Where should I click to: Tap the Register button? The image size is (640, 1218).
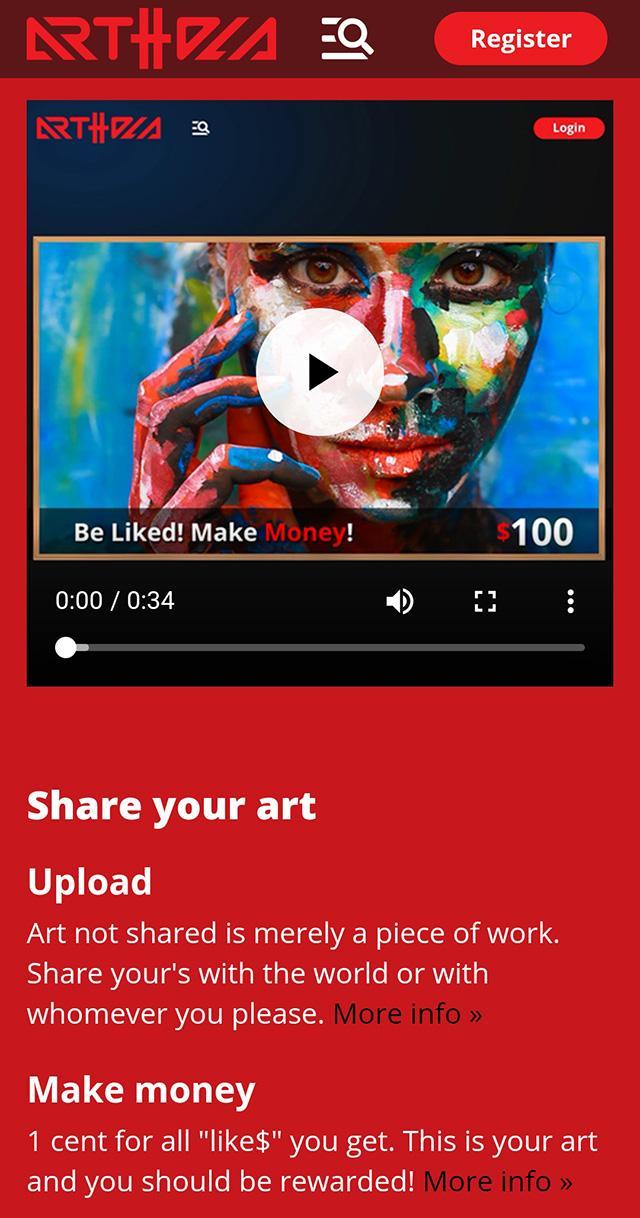click(520, 39)
